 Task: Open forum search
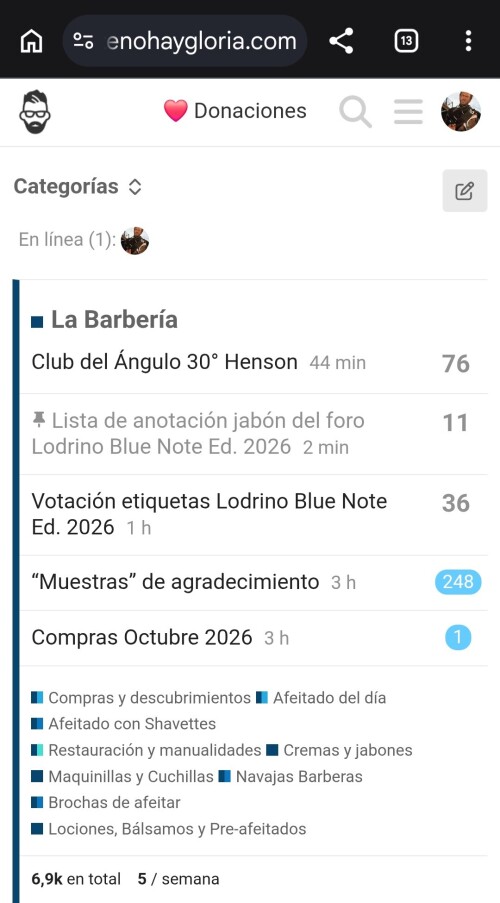pos(355,111)
